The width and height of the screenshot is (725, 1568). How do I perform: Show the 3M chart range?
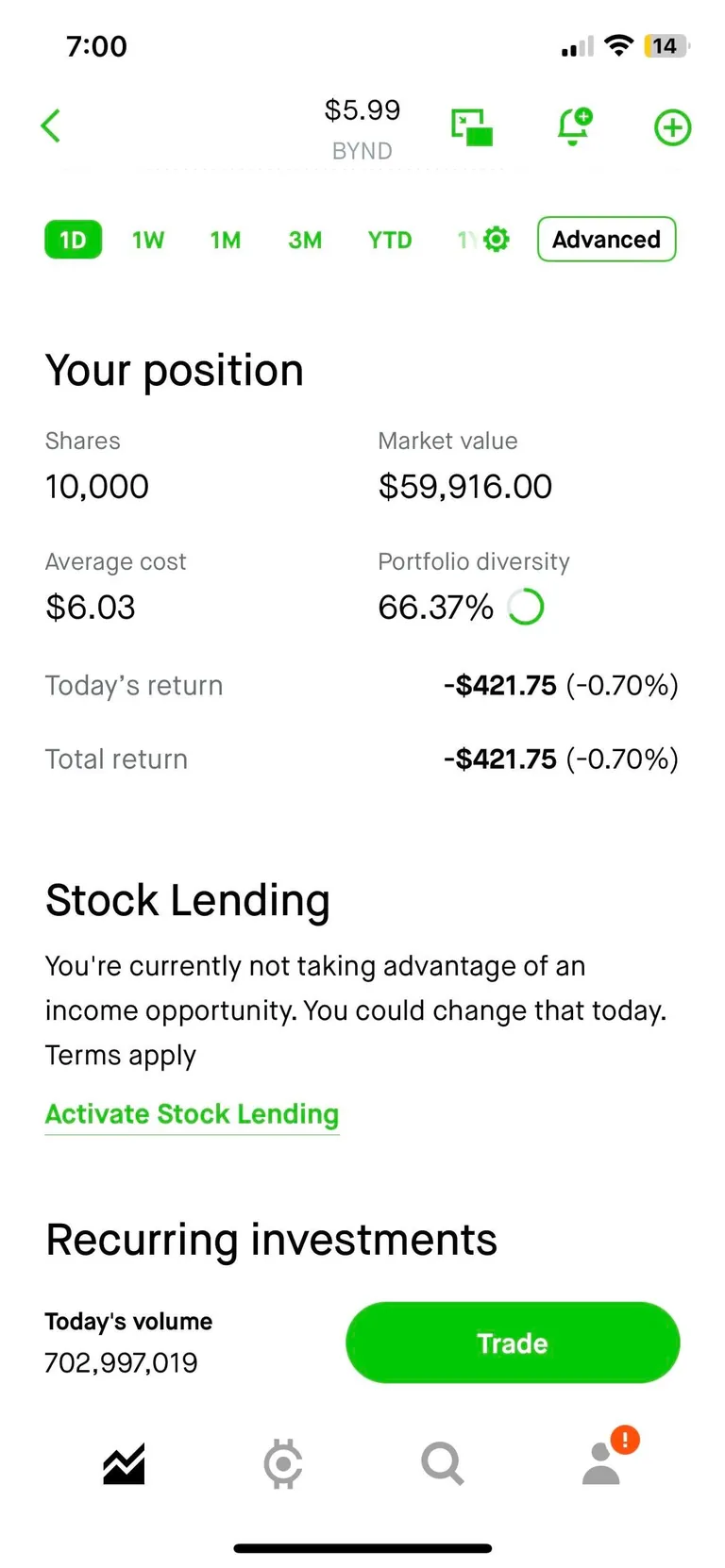tap(305, 240)
